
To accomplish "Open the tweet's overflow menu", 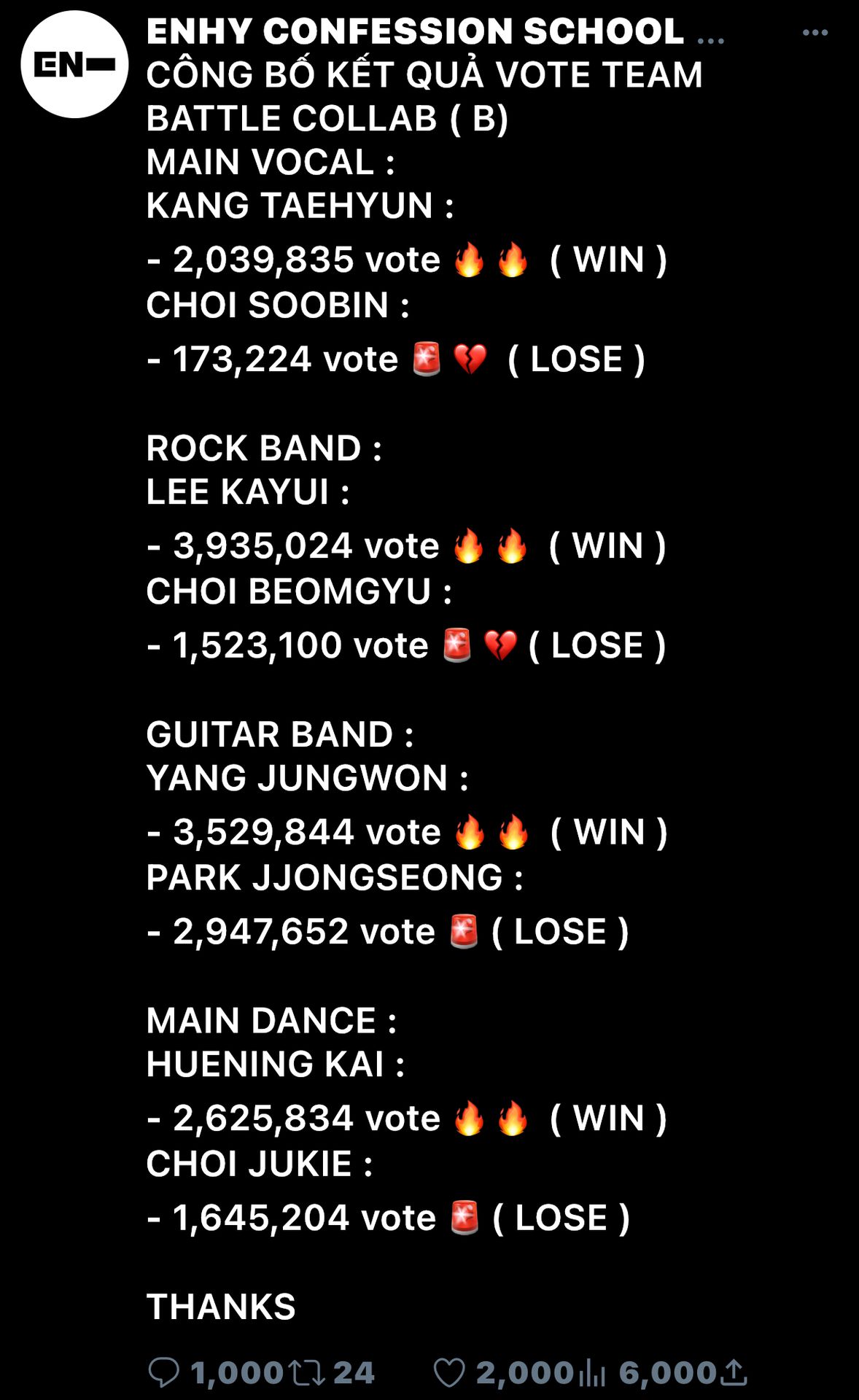I will click(815, 33).
